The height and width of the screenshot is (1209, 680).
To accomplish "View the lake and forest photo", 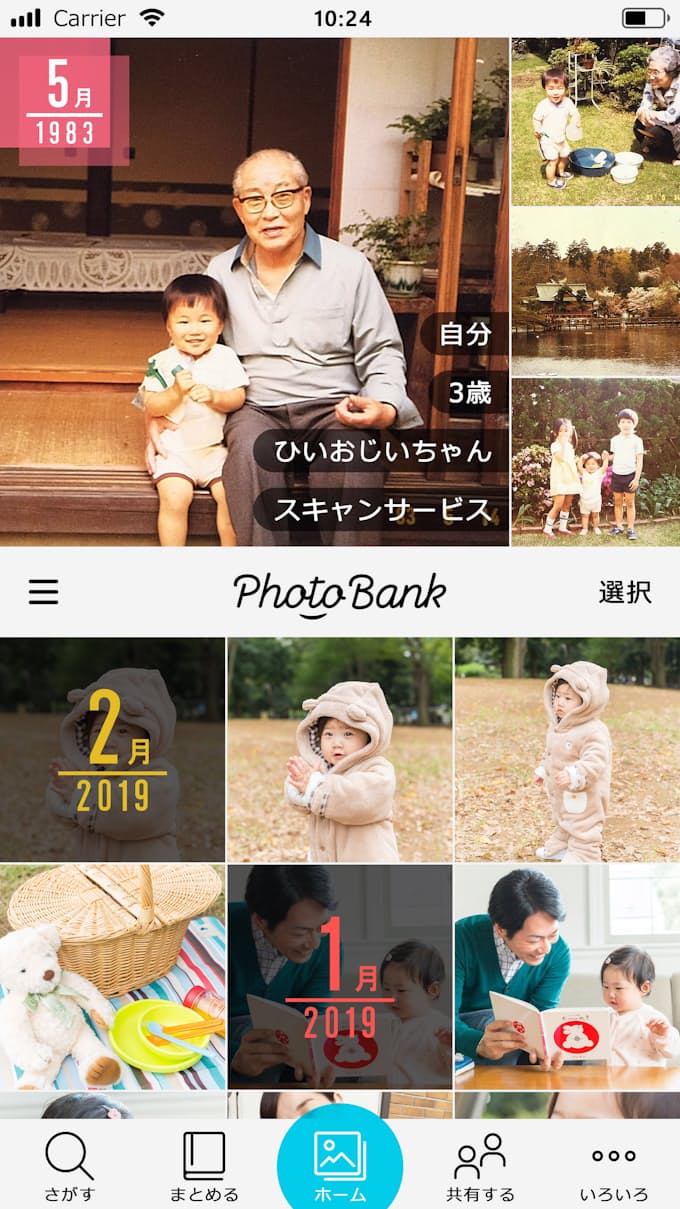I will [595, 291].
